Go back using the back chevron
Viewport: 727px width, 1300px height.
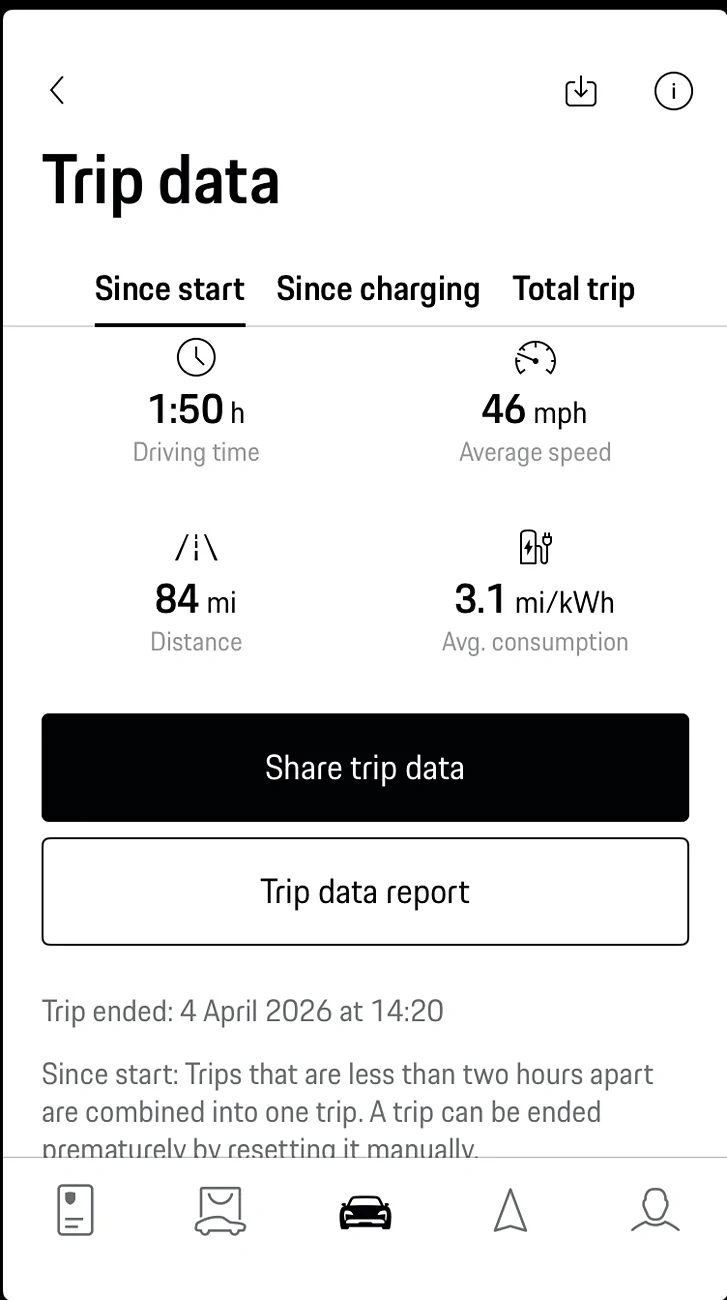coord(56,90)
